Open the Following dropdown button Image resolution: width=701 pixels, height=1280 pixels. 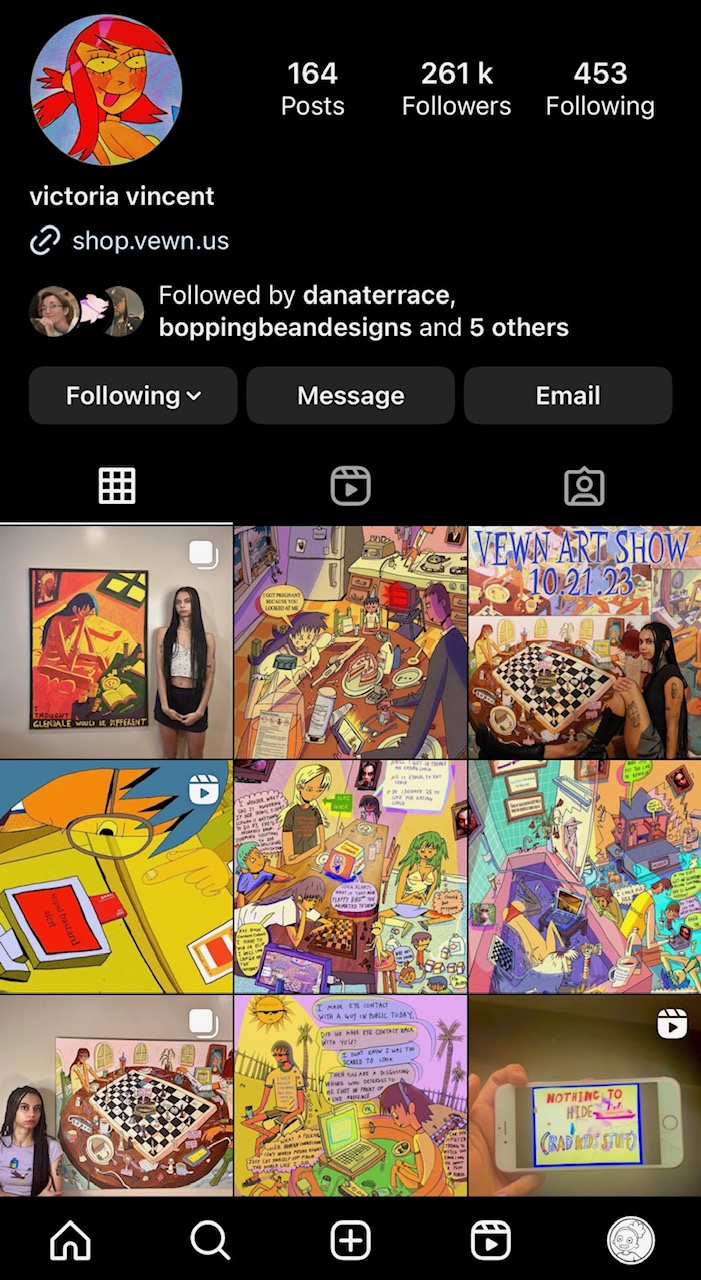133,395
